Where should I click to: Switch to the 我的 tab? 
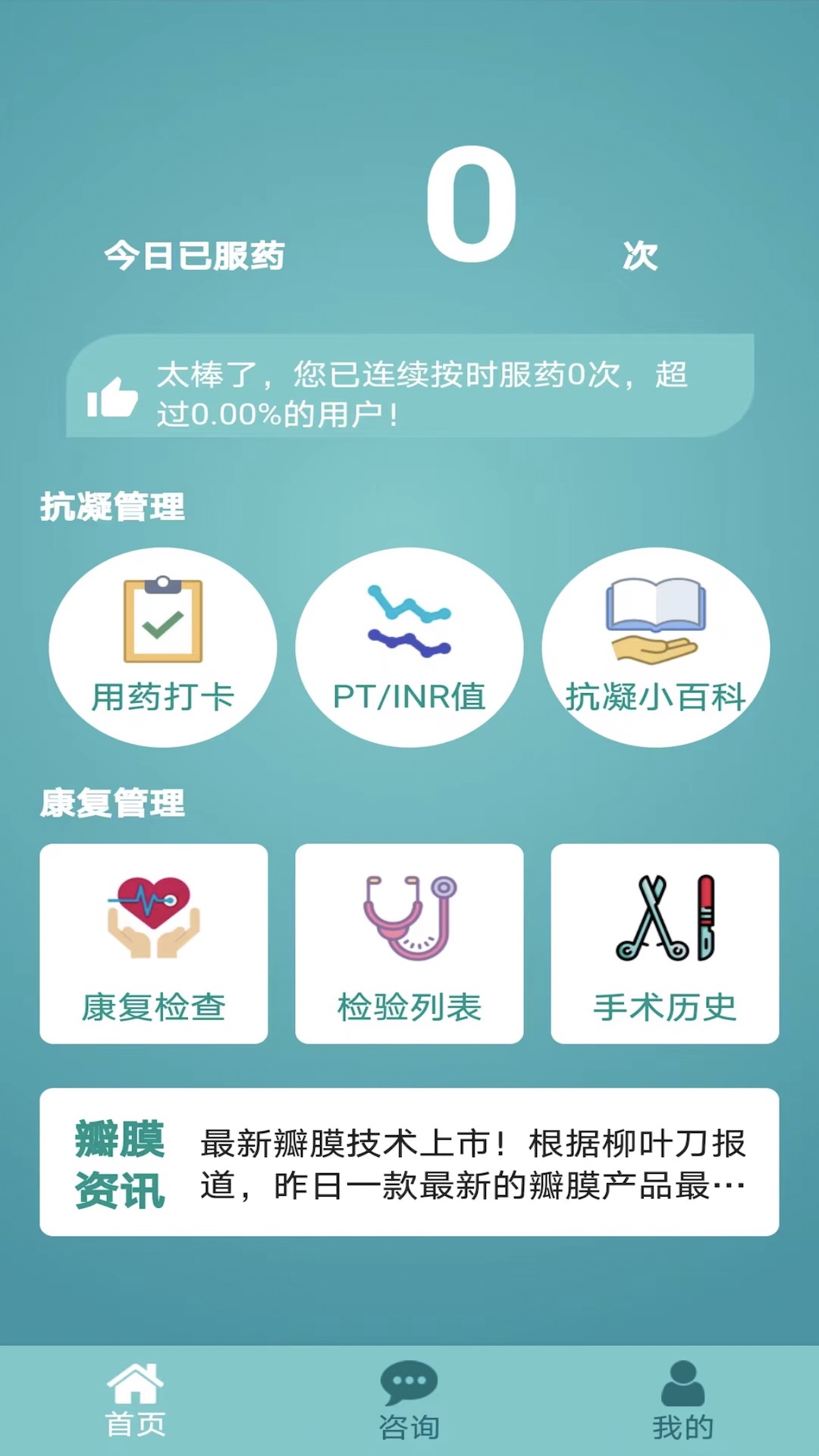click(x=683, y=1399)
